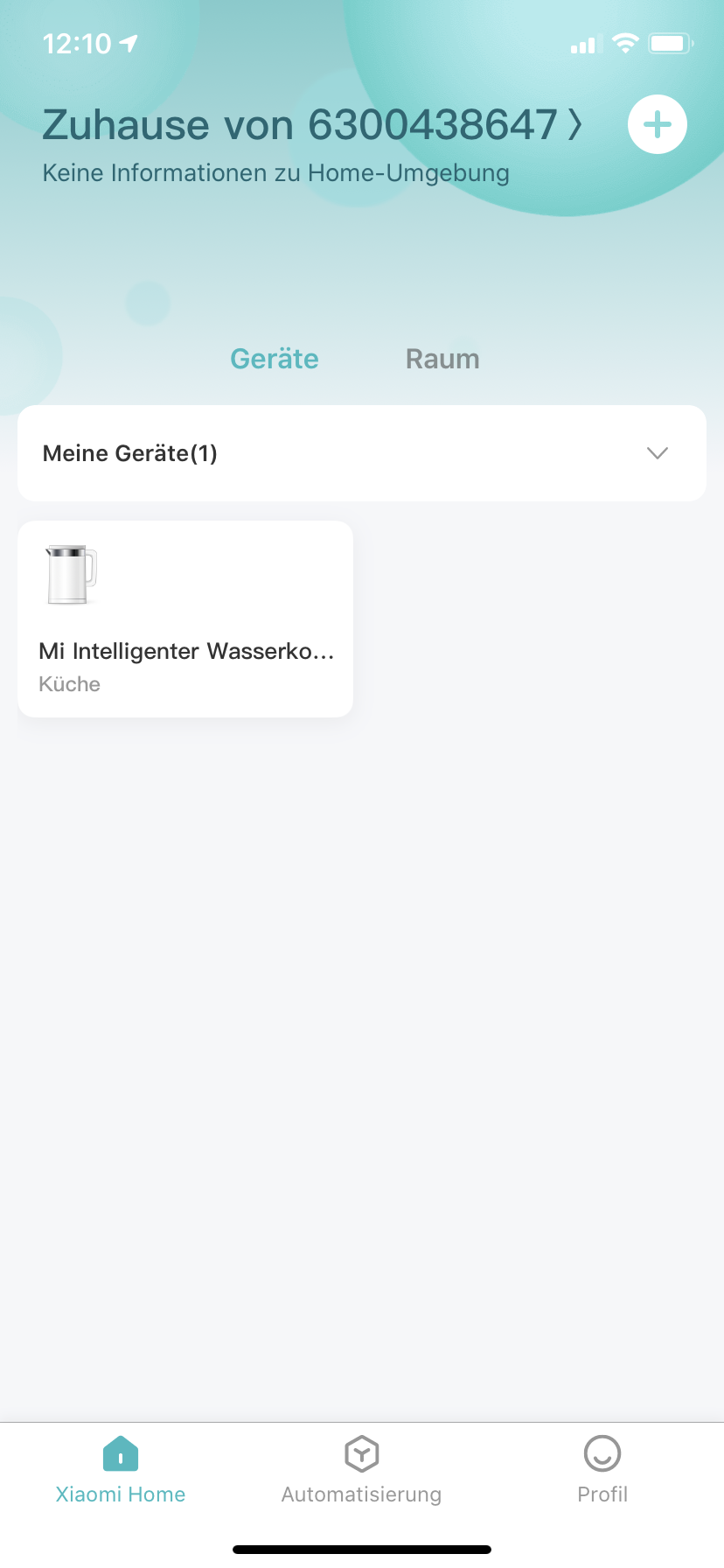Add a new device with the plus button

click(x=658, y=124)
